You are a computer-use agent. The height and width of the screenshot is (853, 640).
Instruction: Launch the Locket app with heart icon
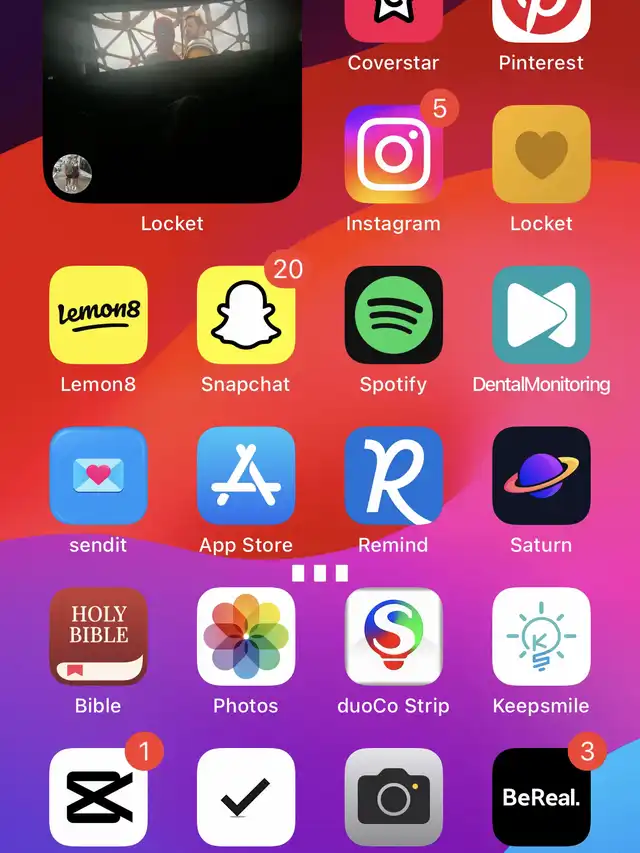click(541, 154)
